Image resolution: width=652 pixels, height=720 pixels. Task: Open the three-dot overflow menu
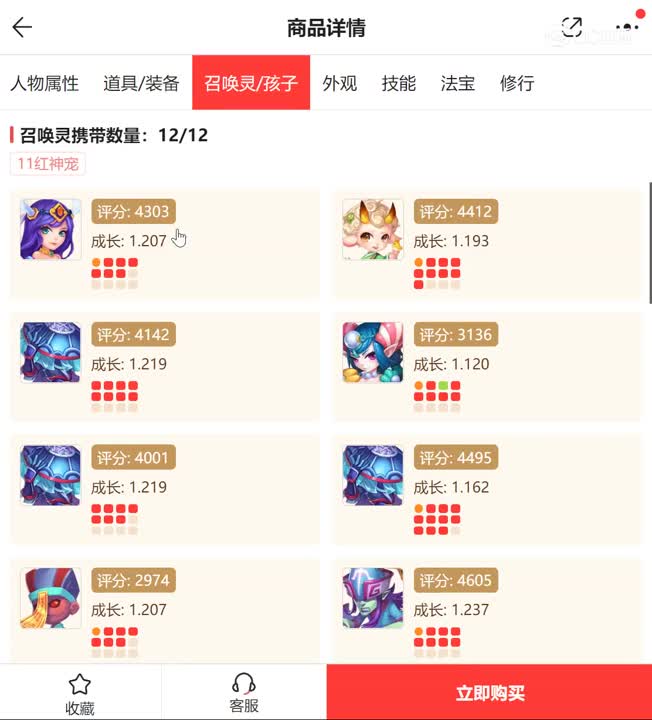627,28
